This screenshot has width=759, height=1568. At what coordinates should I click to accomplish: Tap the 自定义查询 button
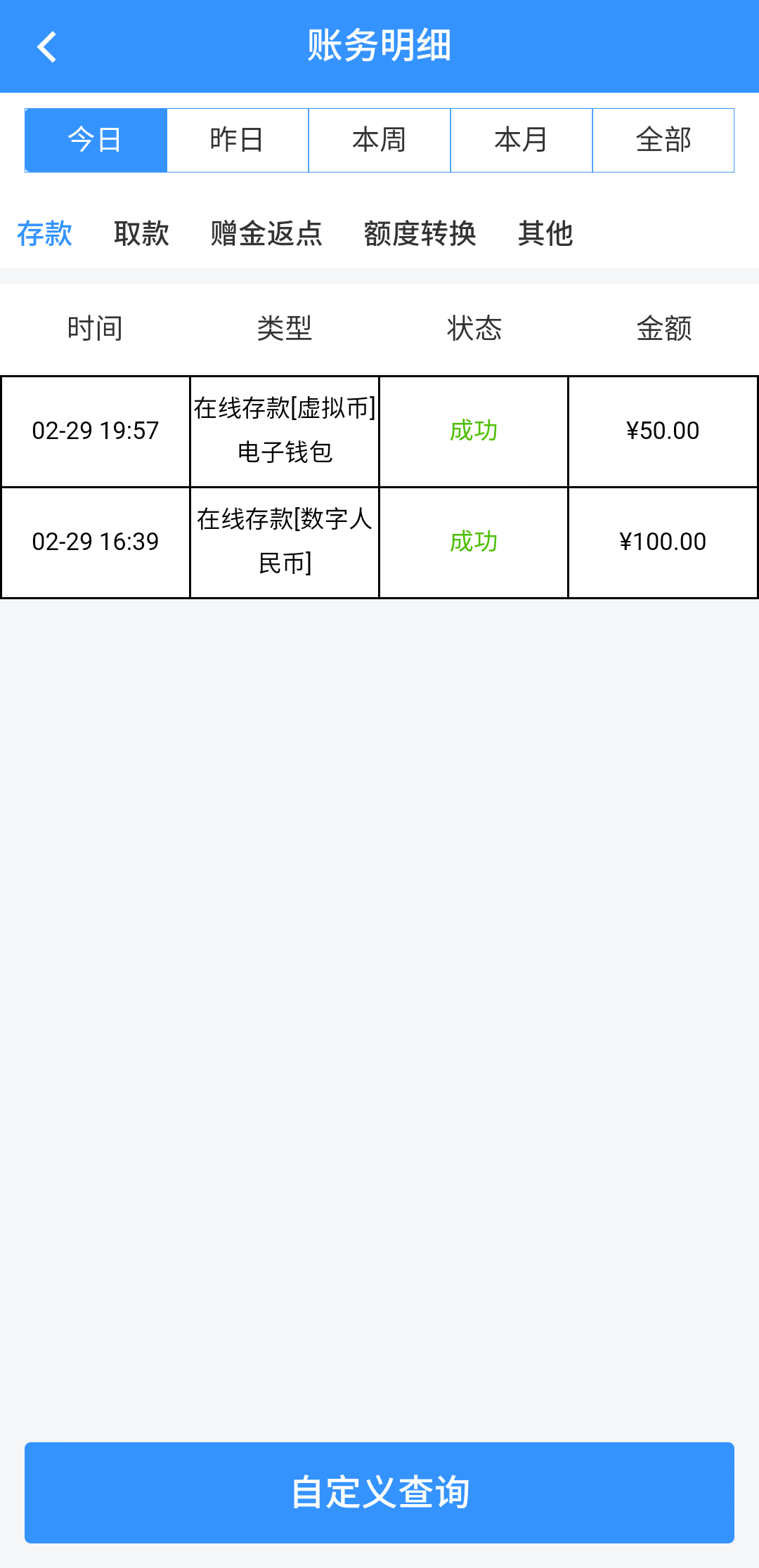click(x=379, y=1493)
